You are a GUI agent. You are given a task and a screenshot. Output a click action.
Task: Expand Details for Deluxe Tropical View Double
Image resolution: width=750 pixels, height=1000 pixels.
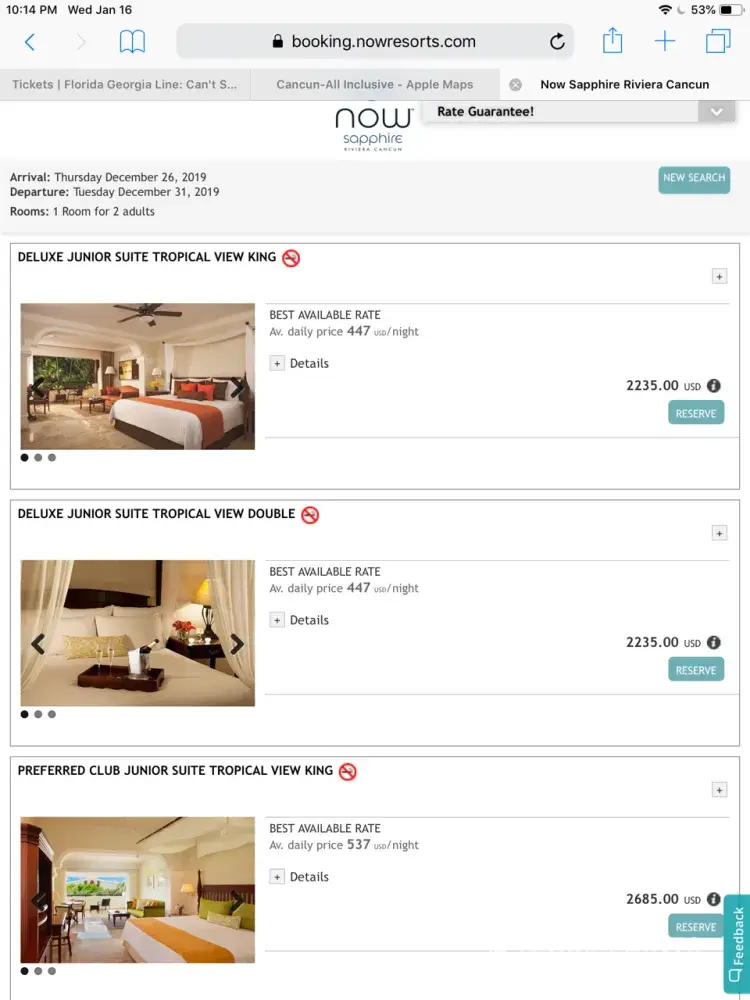[277, 620]
